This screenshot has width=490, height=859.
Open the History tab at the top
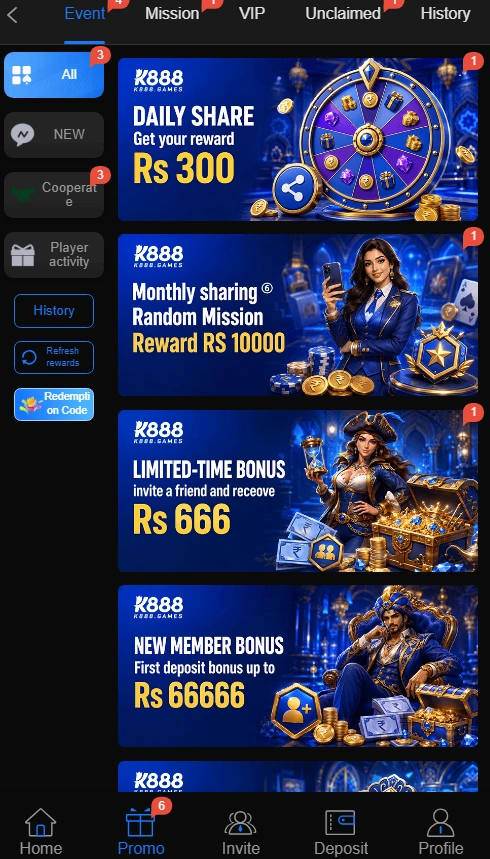pyautogui.click(x=445, y=14)
